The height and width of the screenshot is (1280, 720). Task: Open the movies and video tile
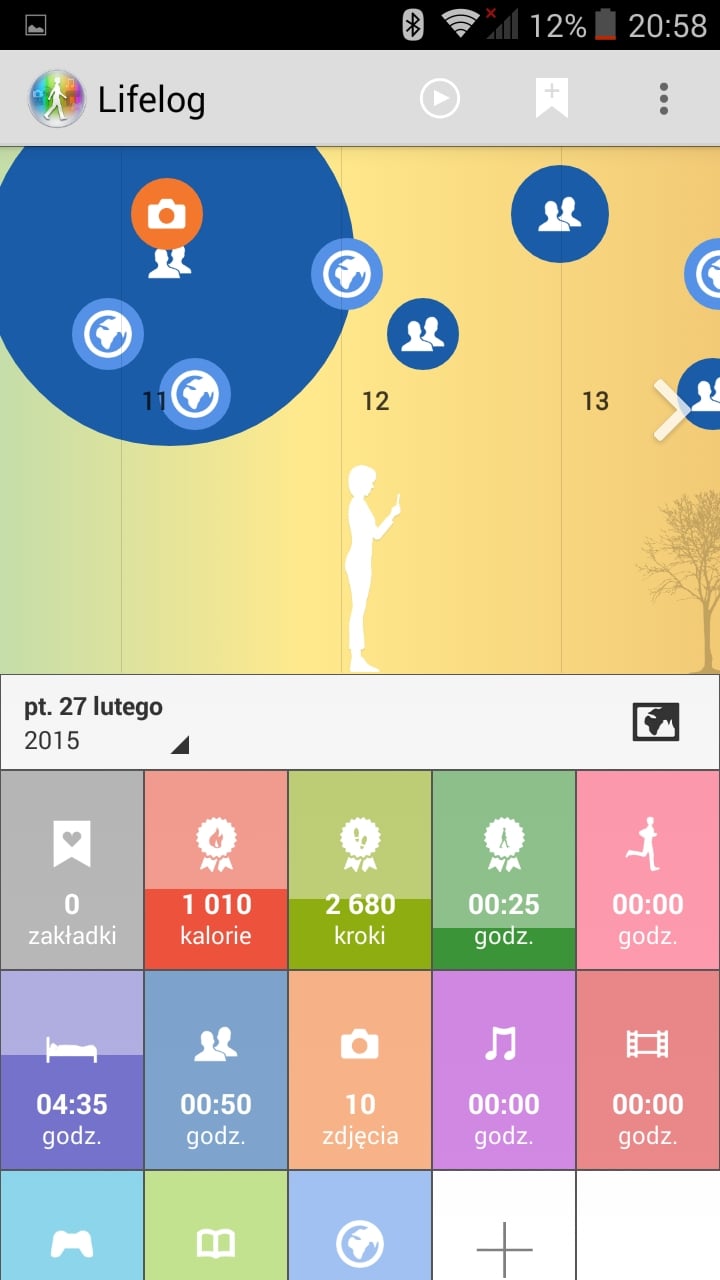[648, 1070]
